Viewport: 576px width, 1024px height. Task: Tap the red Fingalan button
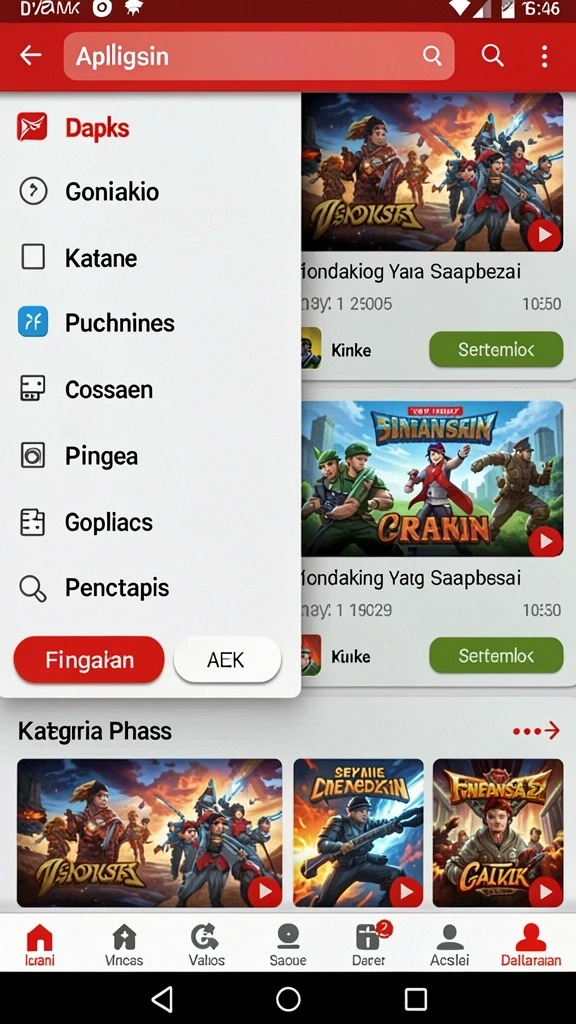[89, 660]
